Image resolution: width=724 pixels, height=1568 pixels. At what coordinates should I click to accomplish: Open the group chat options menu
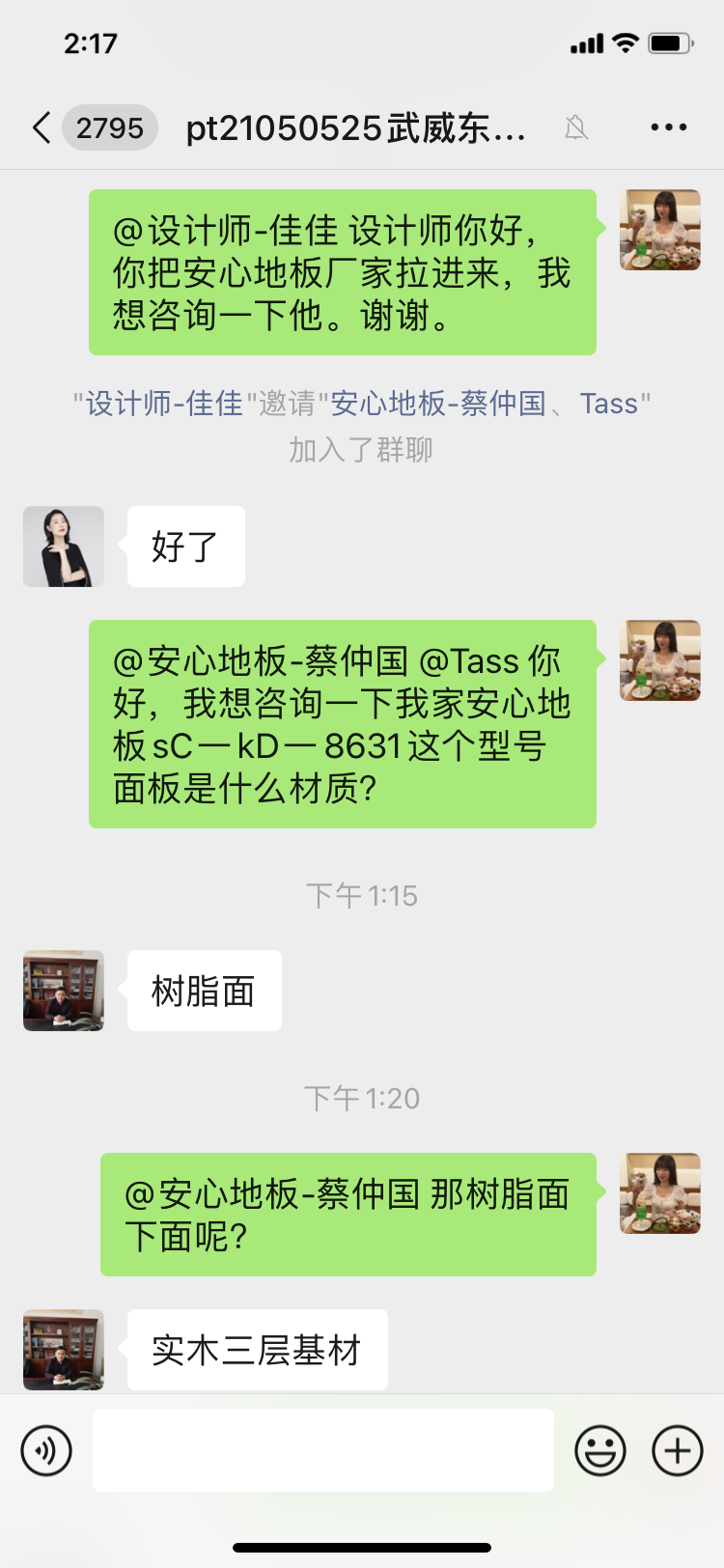click(668, 127)
